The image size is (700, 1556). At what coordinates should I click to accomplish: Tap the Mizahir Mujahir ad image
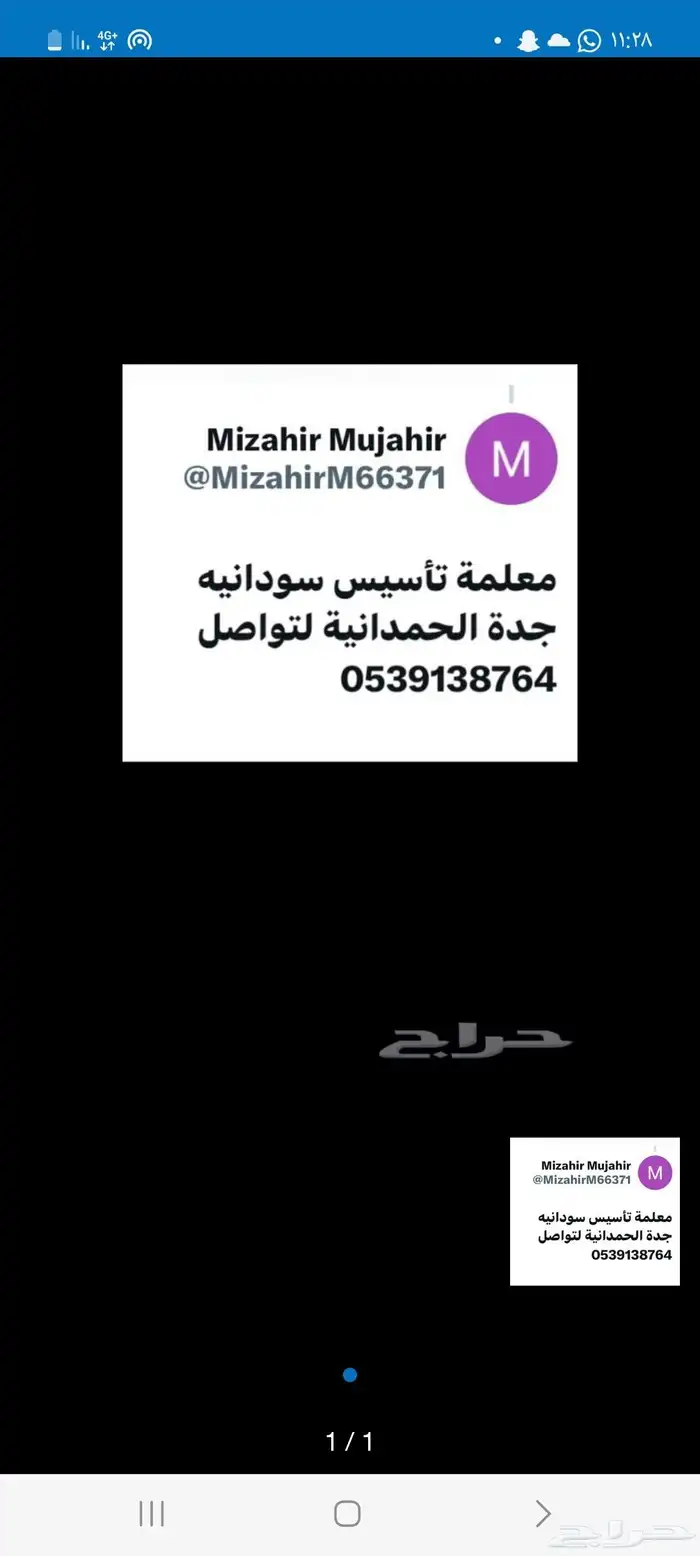(x=350, y=562)
